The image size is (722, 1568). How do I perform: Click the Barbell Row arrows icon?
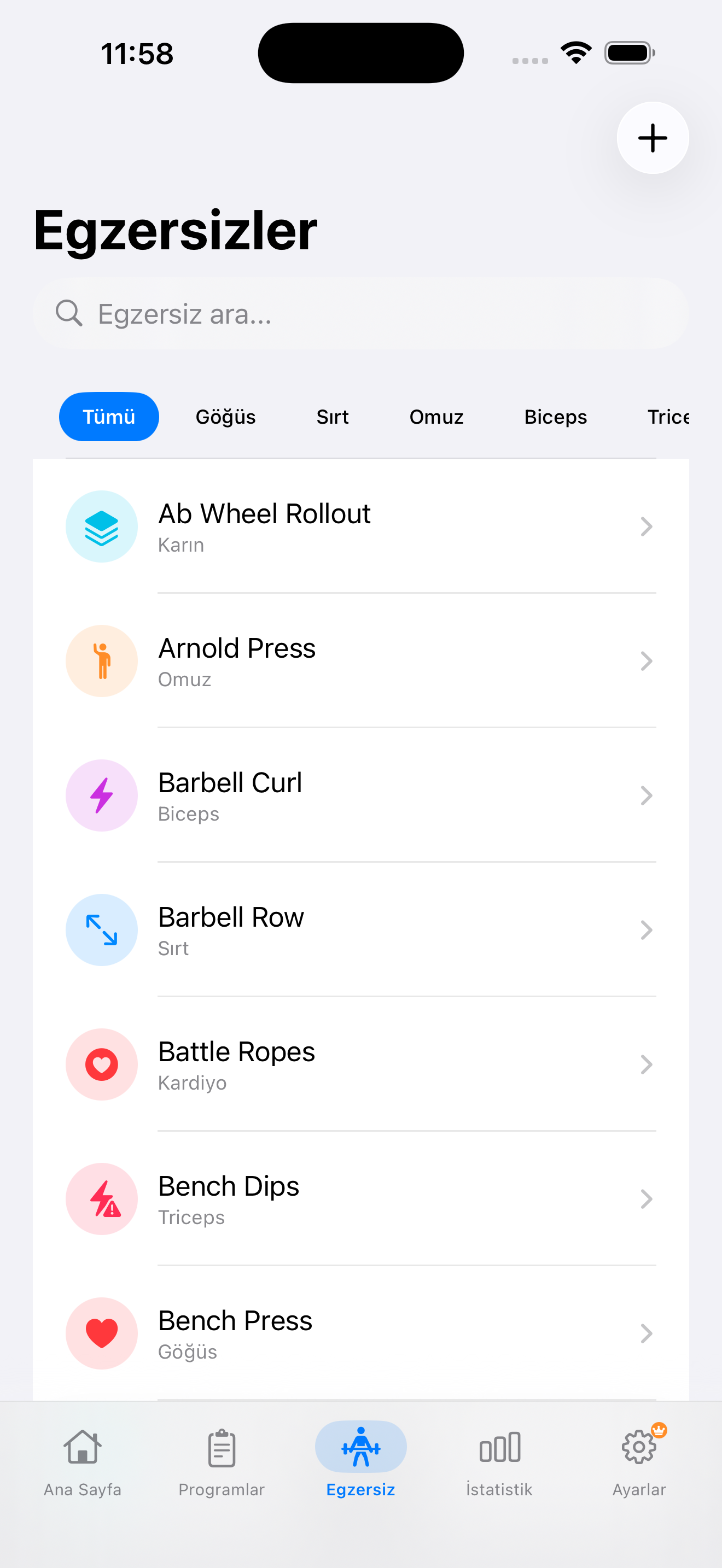(101, 929)
